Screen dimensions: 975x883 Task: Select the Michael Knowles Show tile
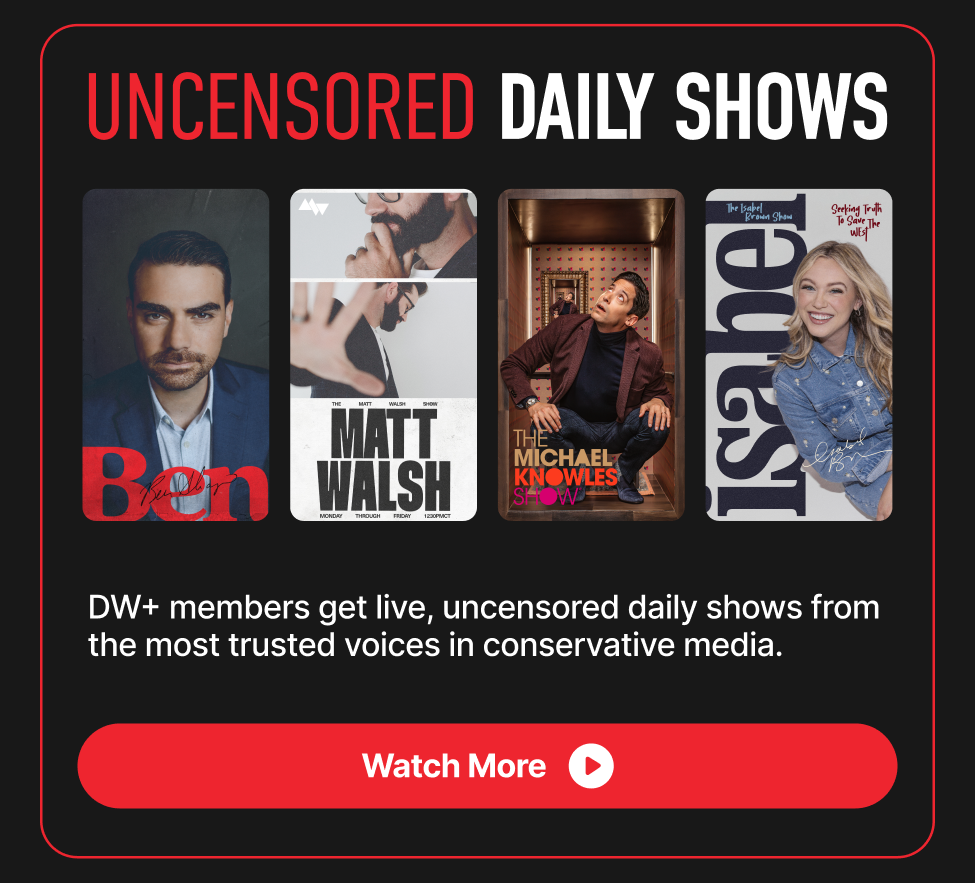click(591, 355)
